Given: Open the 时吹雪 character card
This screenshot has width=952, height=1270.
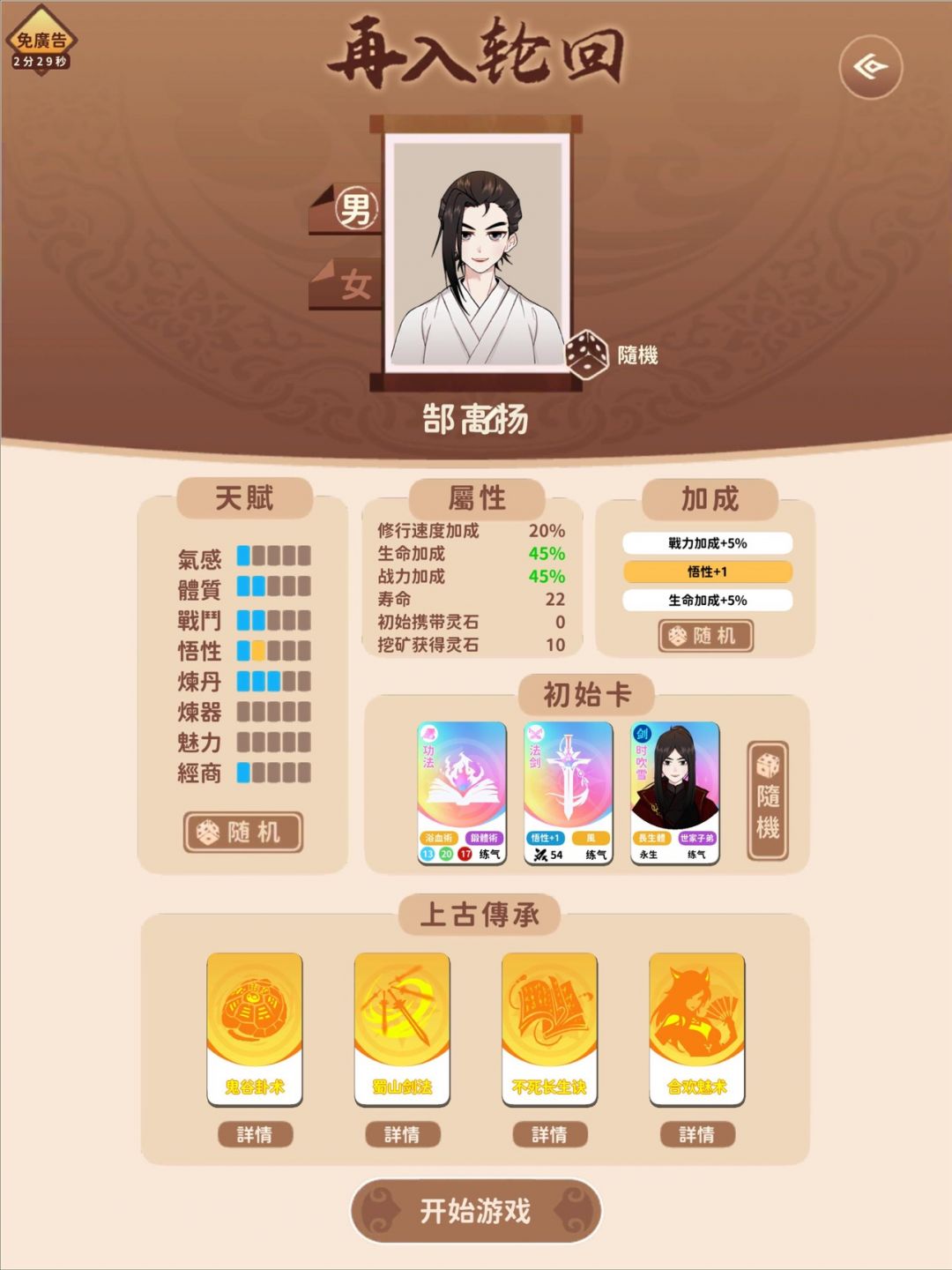Looking at the screenshot, I should click(675, 792).
